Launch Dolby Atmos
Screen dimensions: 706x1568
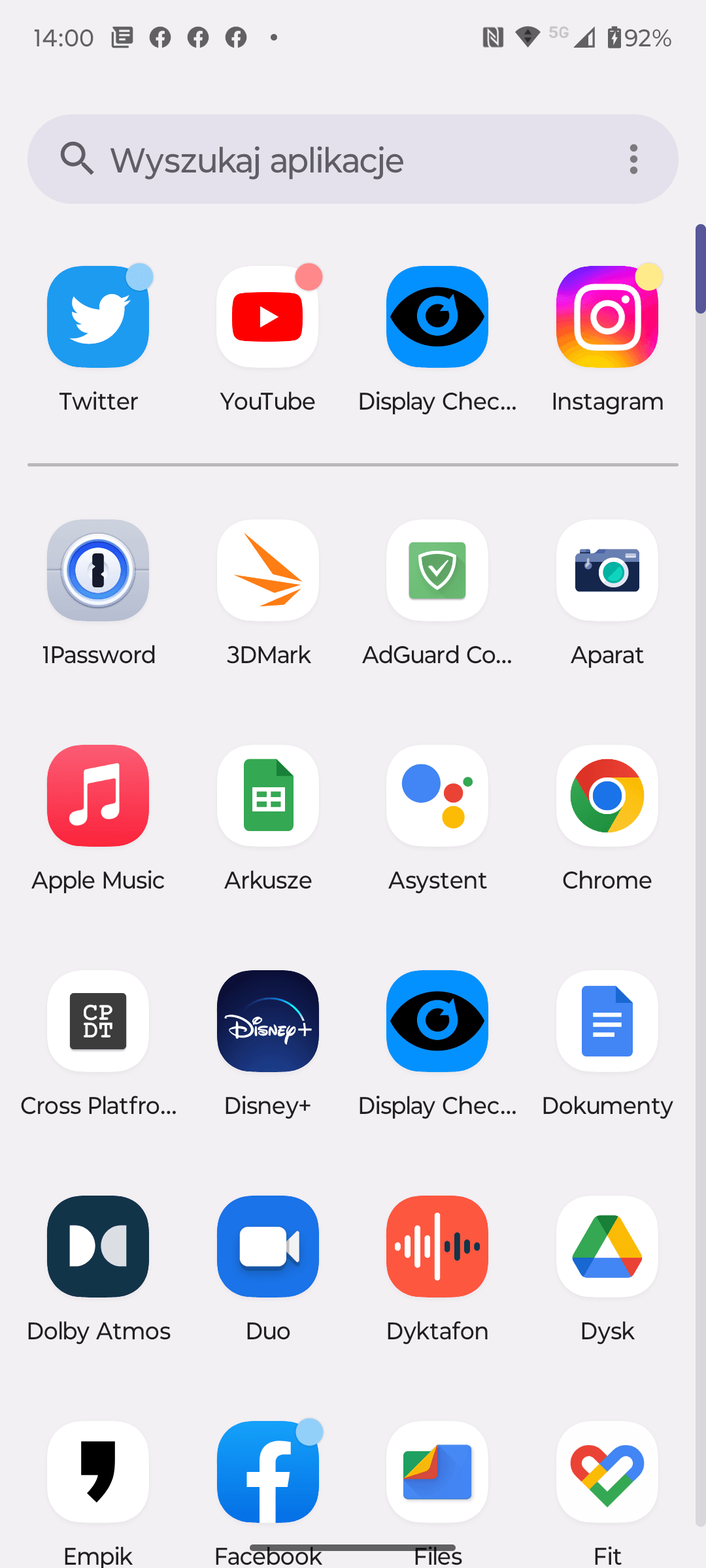coord(98,1247)
